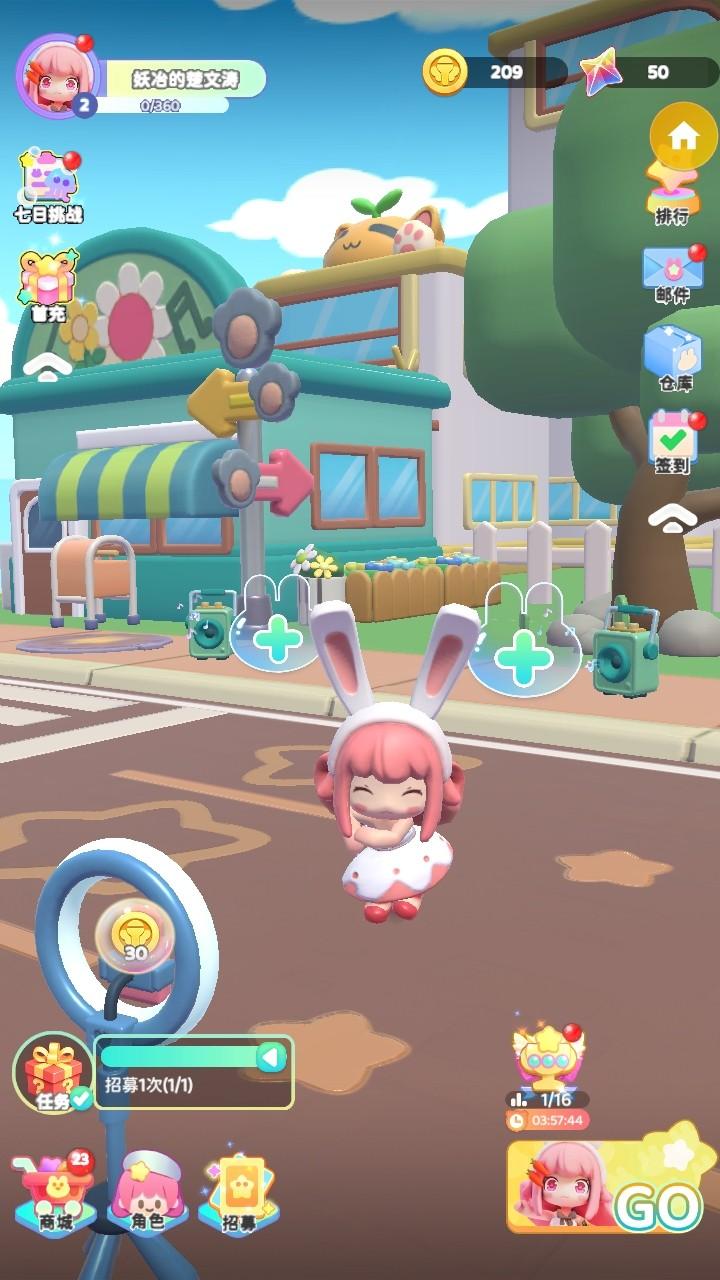This screenshot has width=720, height=1280.
Task: Open the 签到 daily check-in
Action: [673, 442]
